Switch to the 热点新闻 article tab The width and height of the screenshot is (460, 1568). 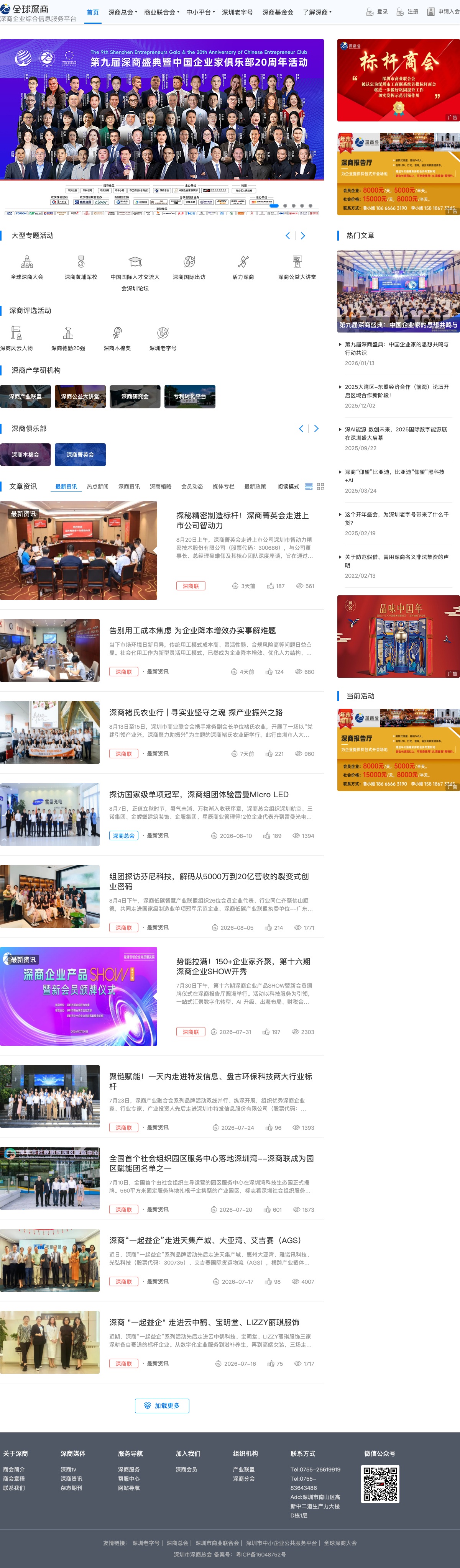pyautogui.click(x=97, y=487)
